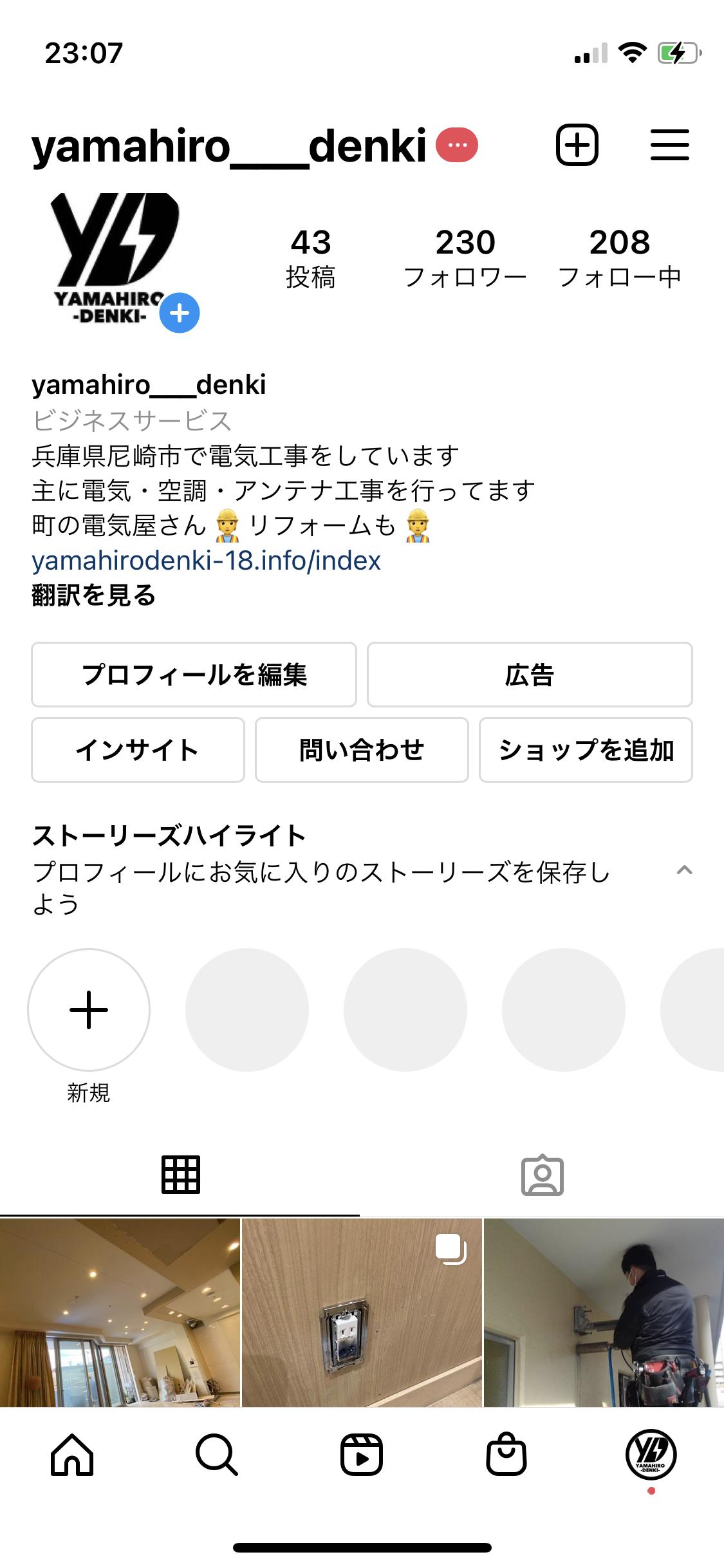Open the hamburger menu

point(669,145)
